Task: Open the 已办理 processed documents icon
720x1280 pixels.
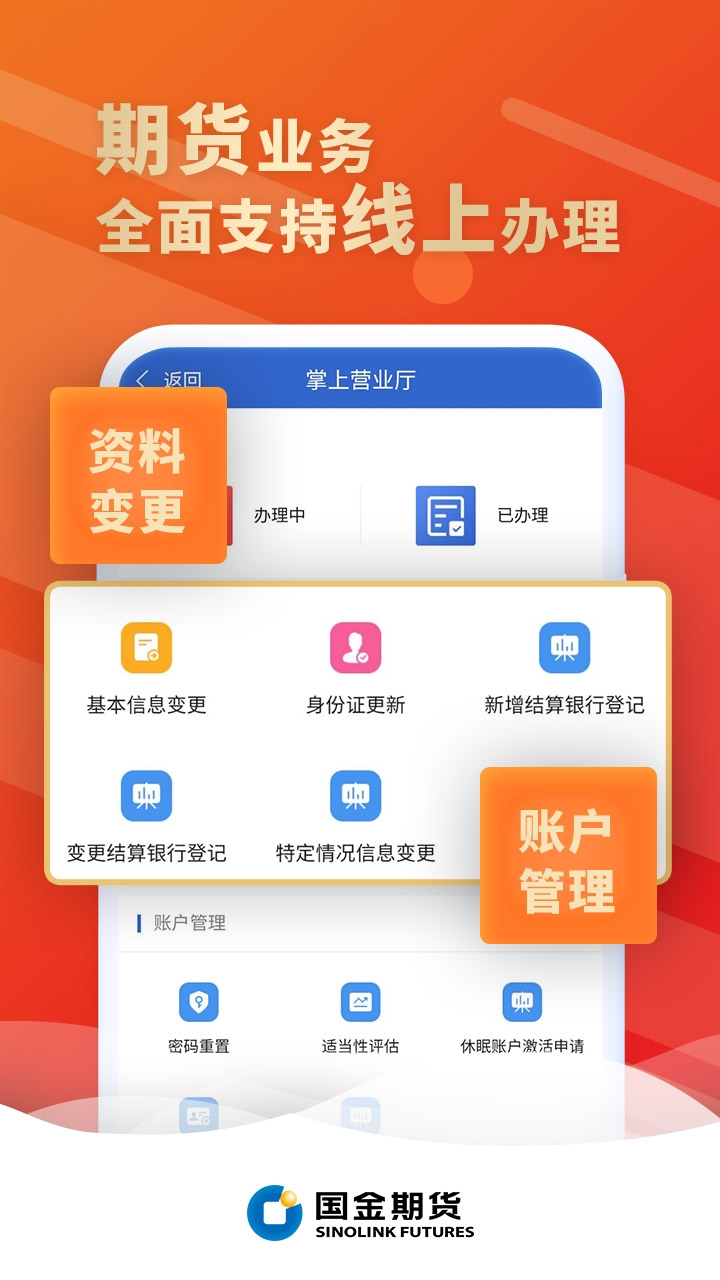Action: tap(447, 513)
